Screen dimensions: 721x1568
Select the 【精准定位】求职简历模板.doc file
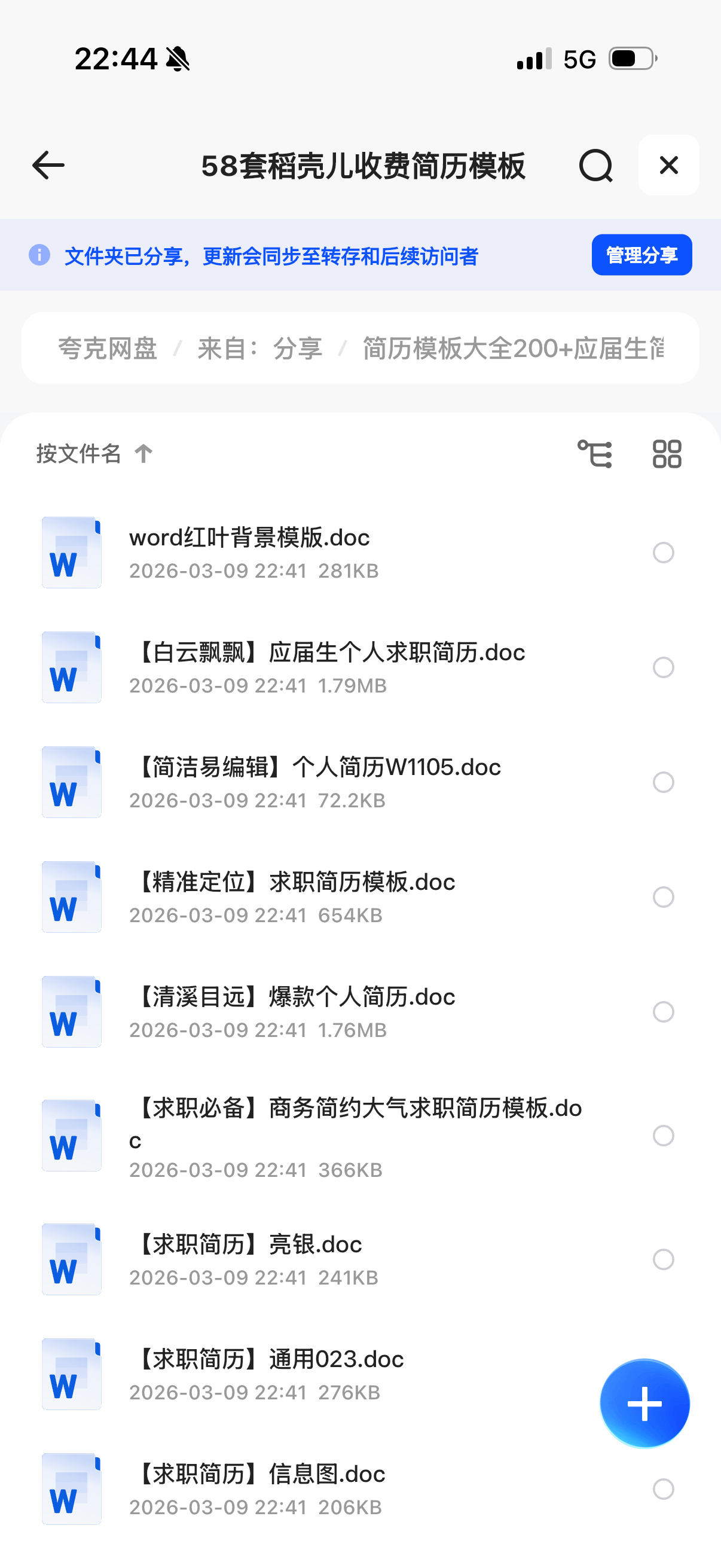tap(663, 897)
